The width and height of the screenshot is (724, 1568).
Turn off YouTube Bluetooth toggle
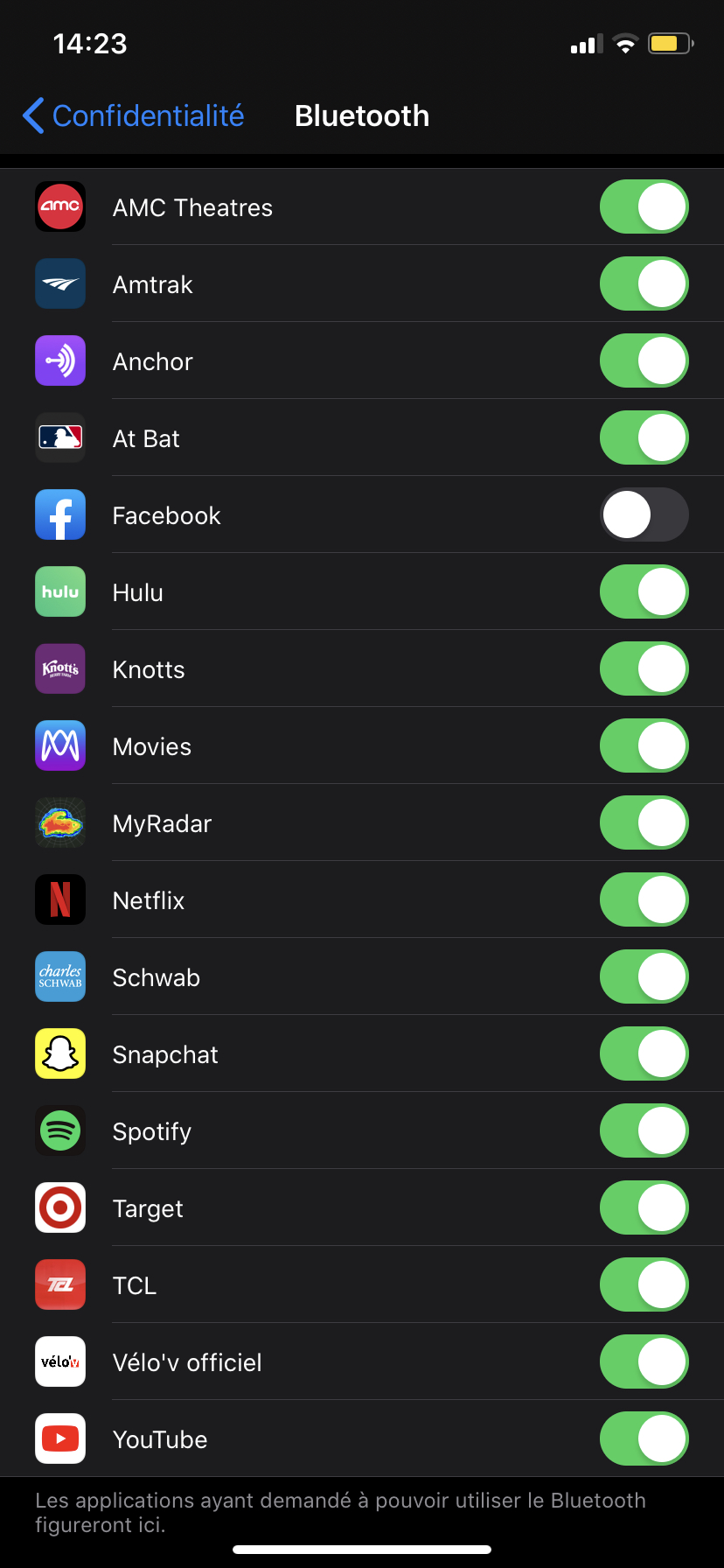pos(644,1439)
